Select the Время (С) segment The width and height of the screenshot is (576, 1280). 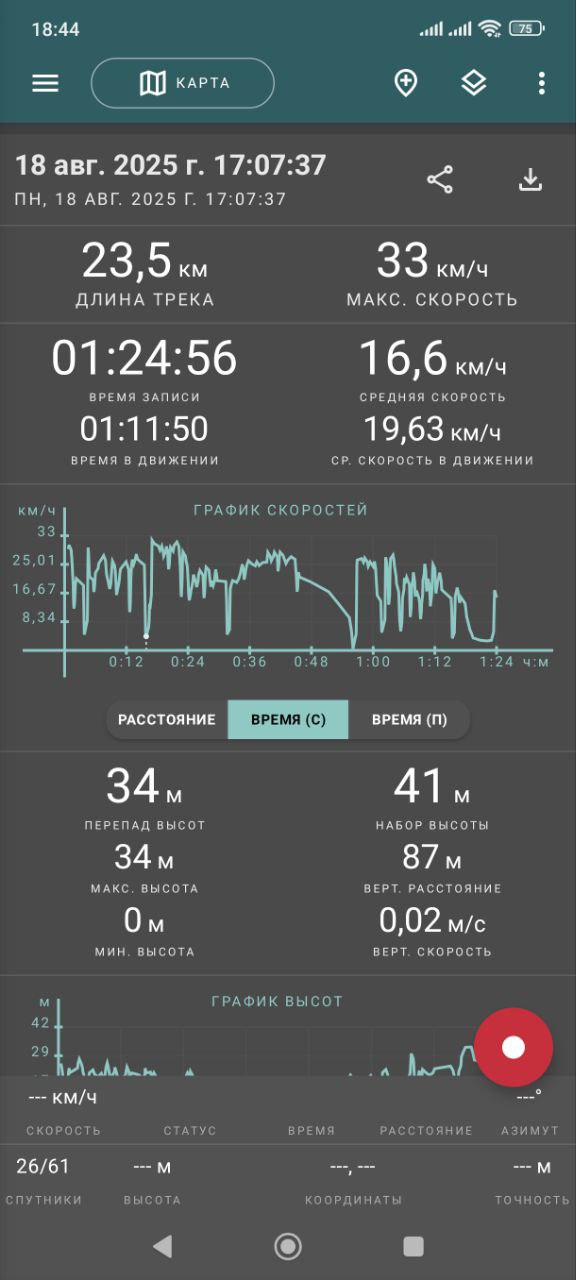pos(288,719)
